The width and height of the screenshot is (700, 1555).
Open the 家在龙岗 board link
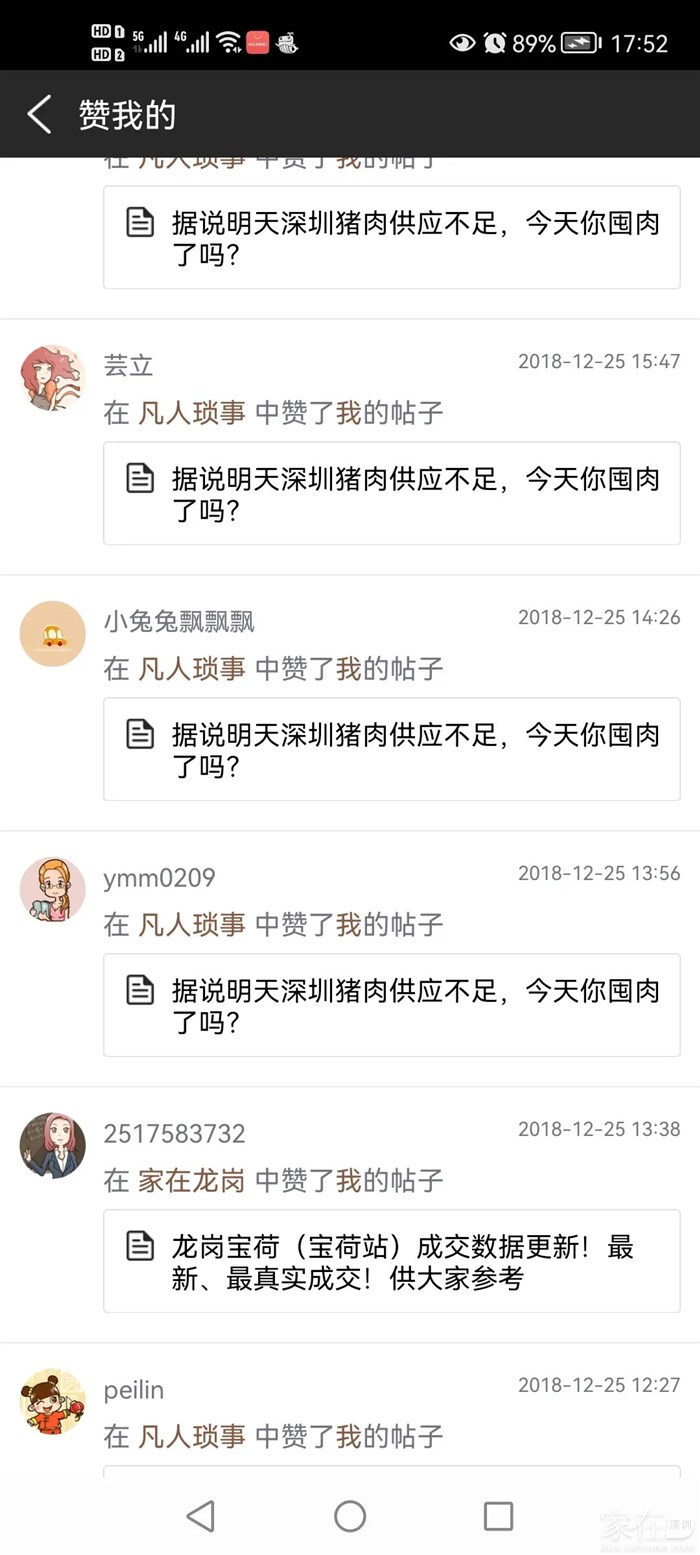click(191, 1181)
